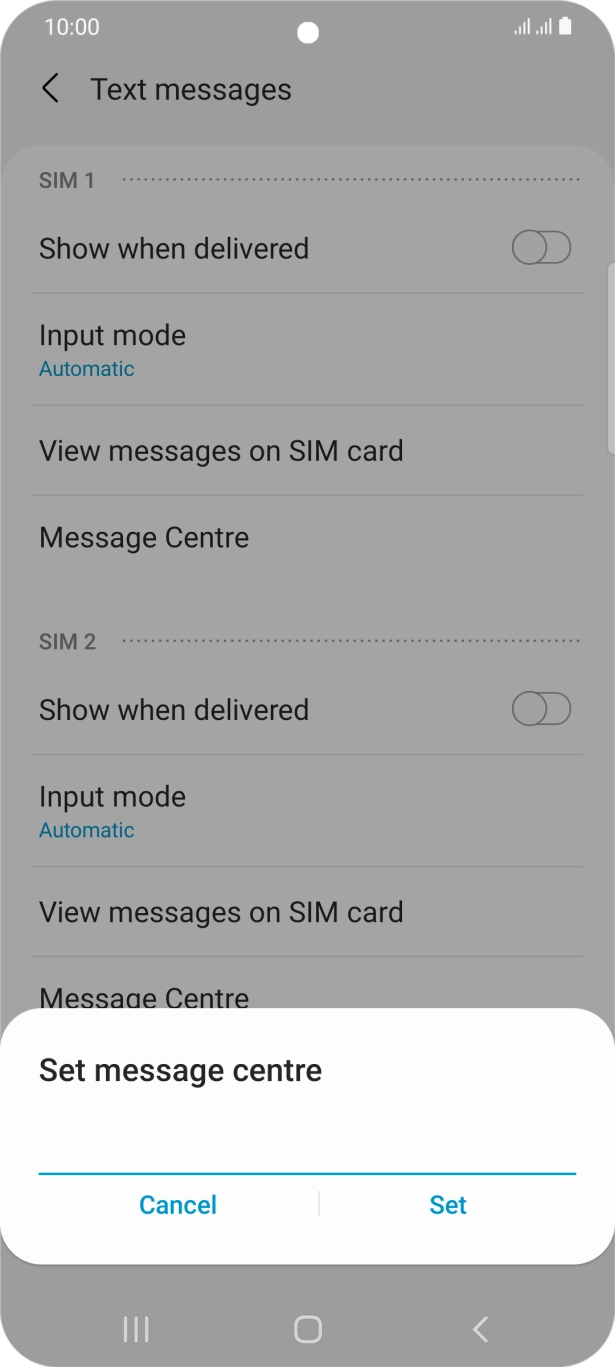The width and height of the screenshot is (615, 1367).
Task: Confirm with the Set button
Action: click(448, 1205)
